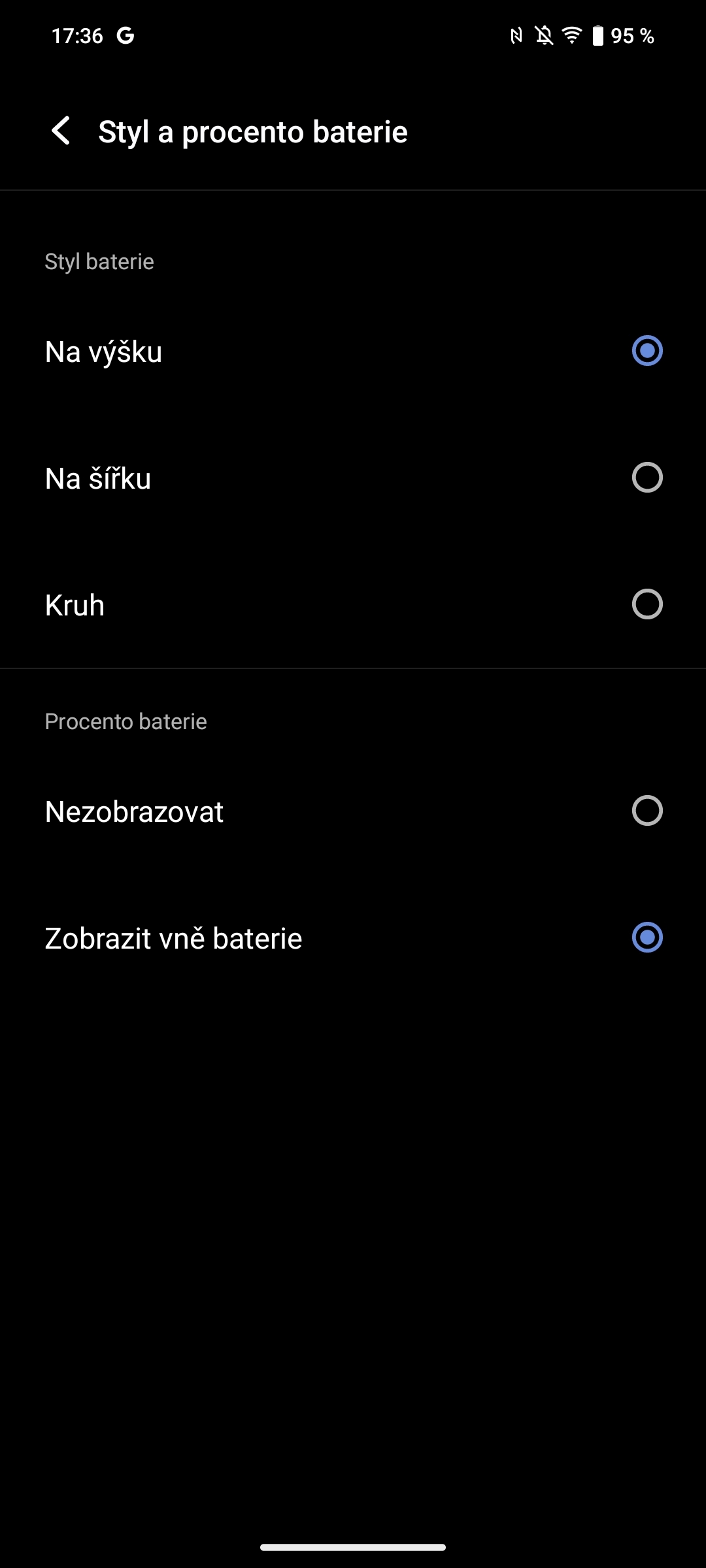
Task: Enable Nezobrazovat for battery percentage
Action: 647,811
